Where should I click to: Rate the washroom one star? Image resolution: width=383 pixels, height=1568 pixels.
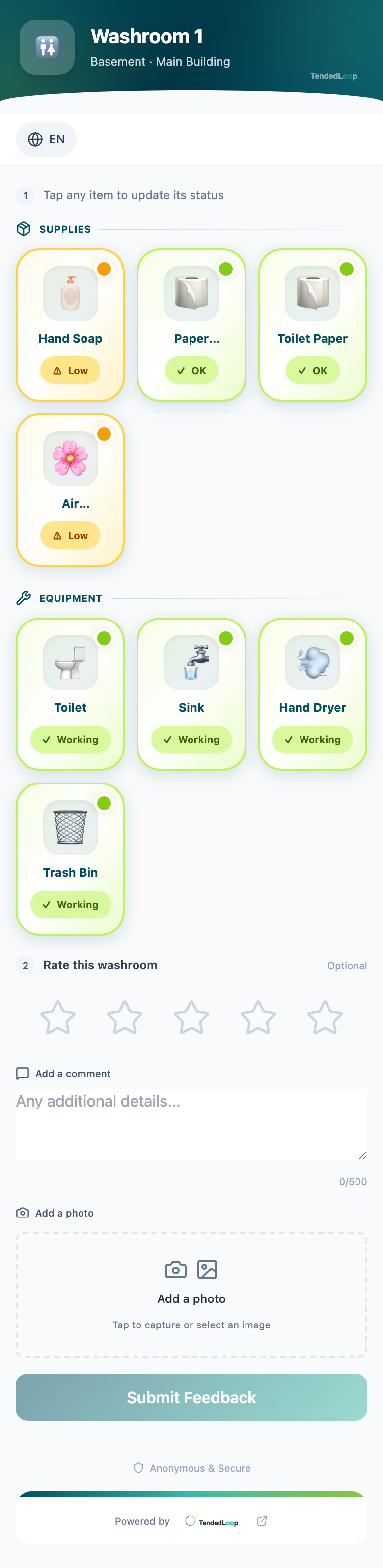[58, 1018]
